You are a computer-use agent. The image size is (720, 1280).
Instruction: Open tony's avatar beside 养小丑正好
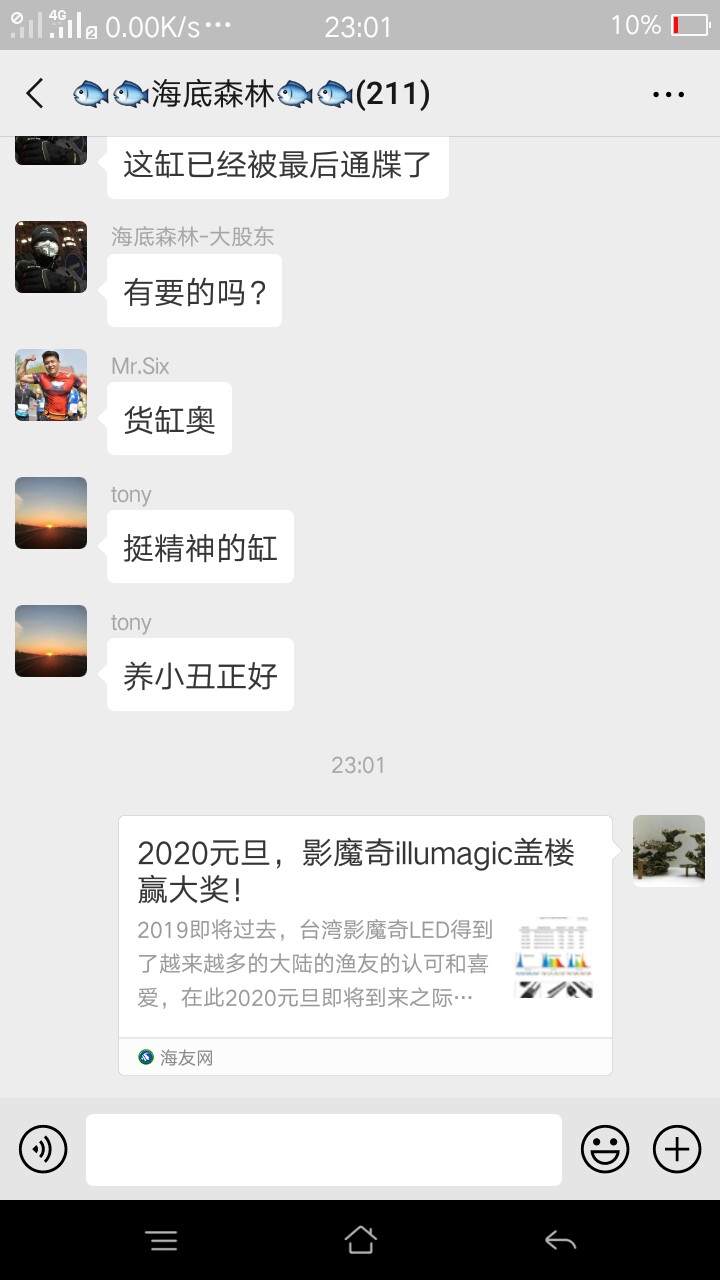click(x=51, y=641)
